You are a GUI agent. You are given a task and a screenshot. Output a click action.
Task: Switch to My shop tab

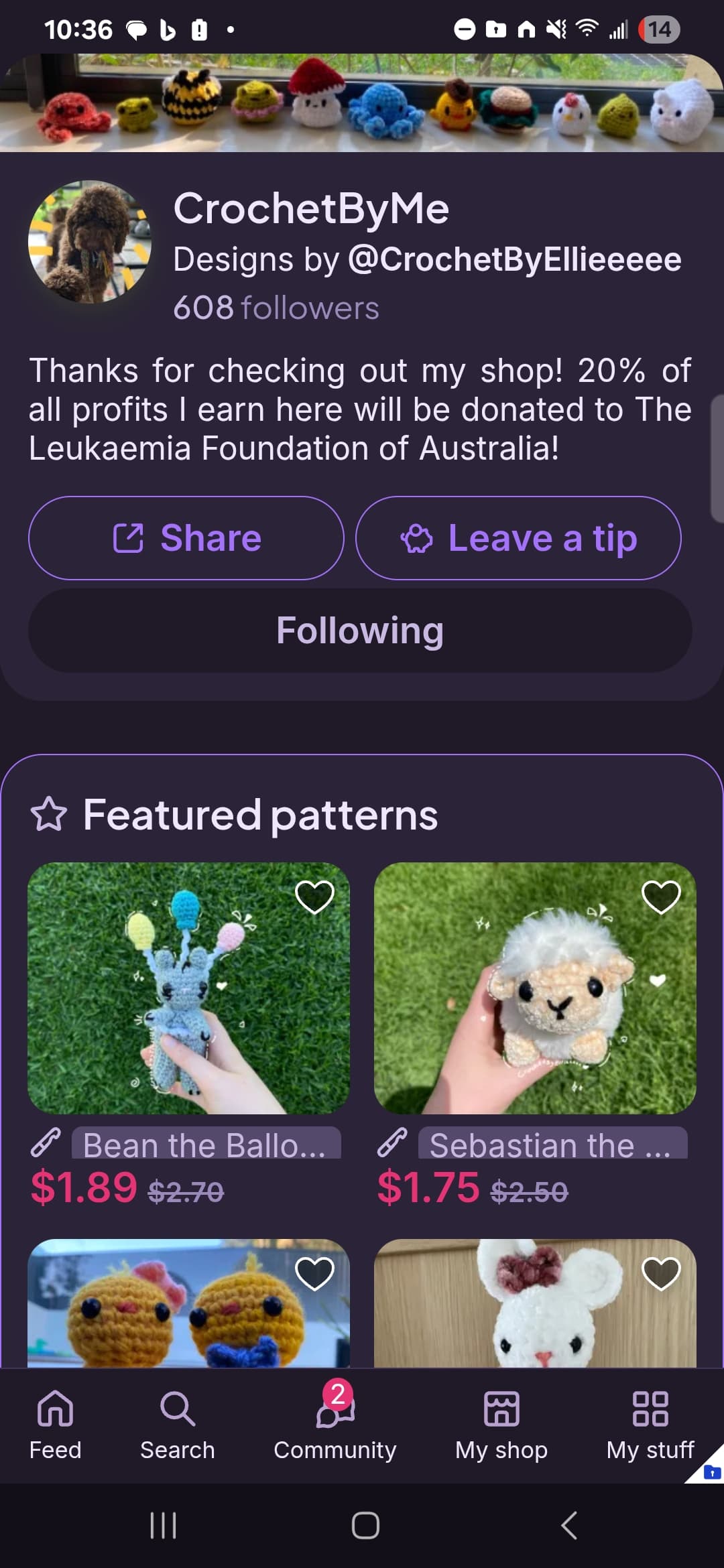pos(501,1425)
